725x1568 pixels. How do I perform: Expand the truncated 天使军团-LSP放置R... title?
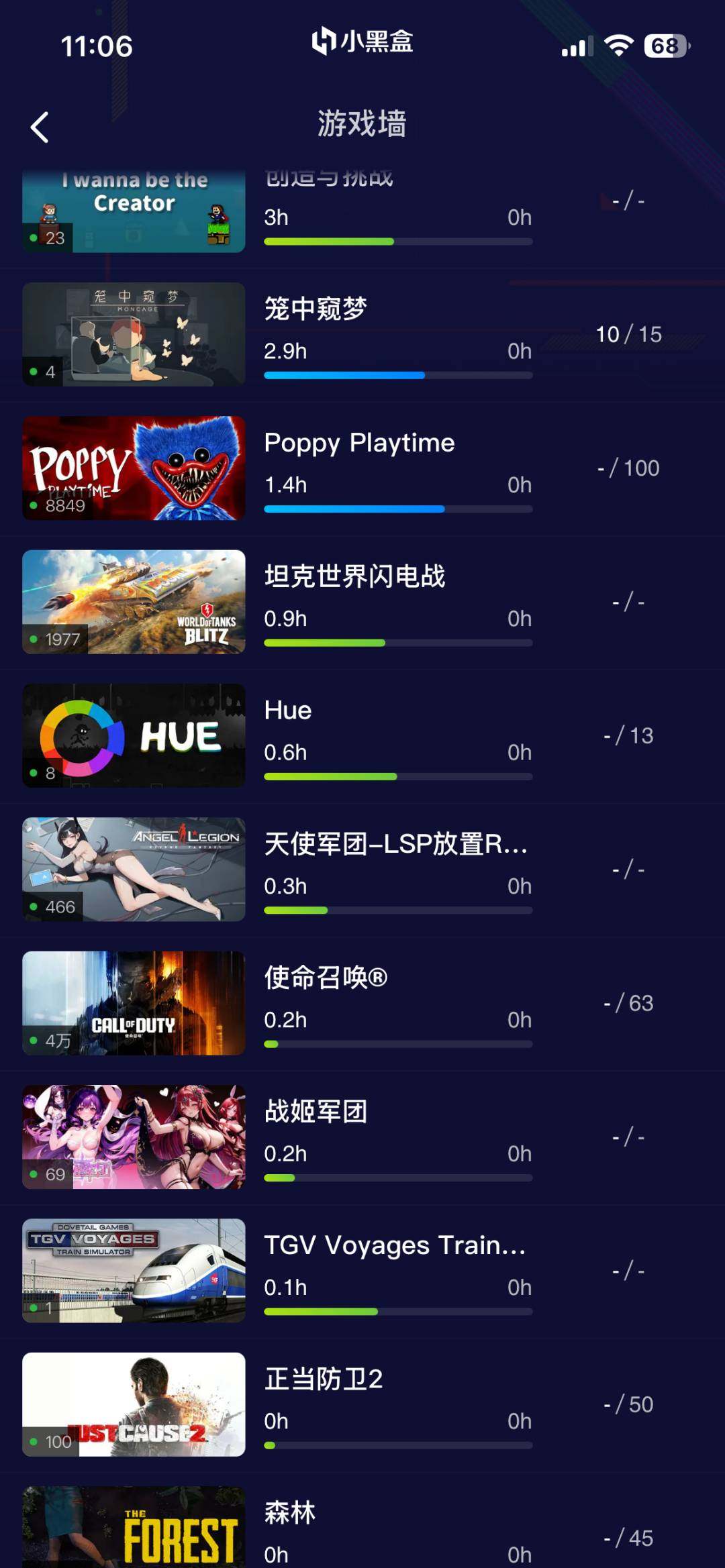point(397,845)
